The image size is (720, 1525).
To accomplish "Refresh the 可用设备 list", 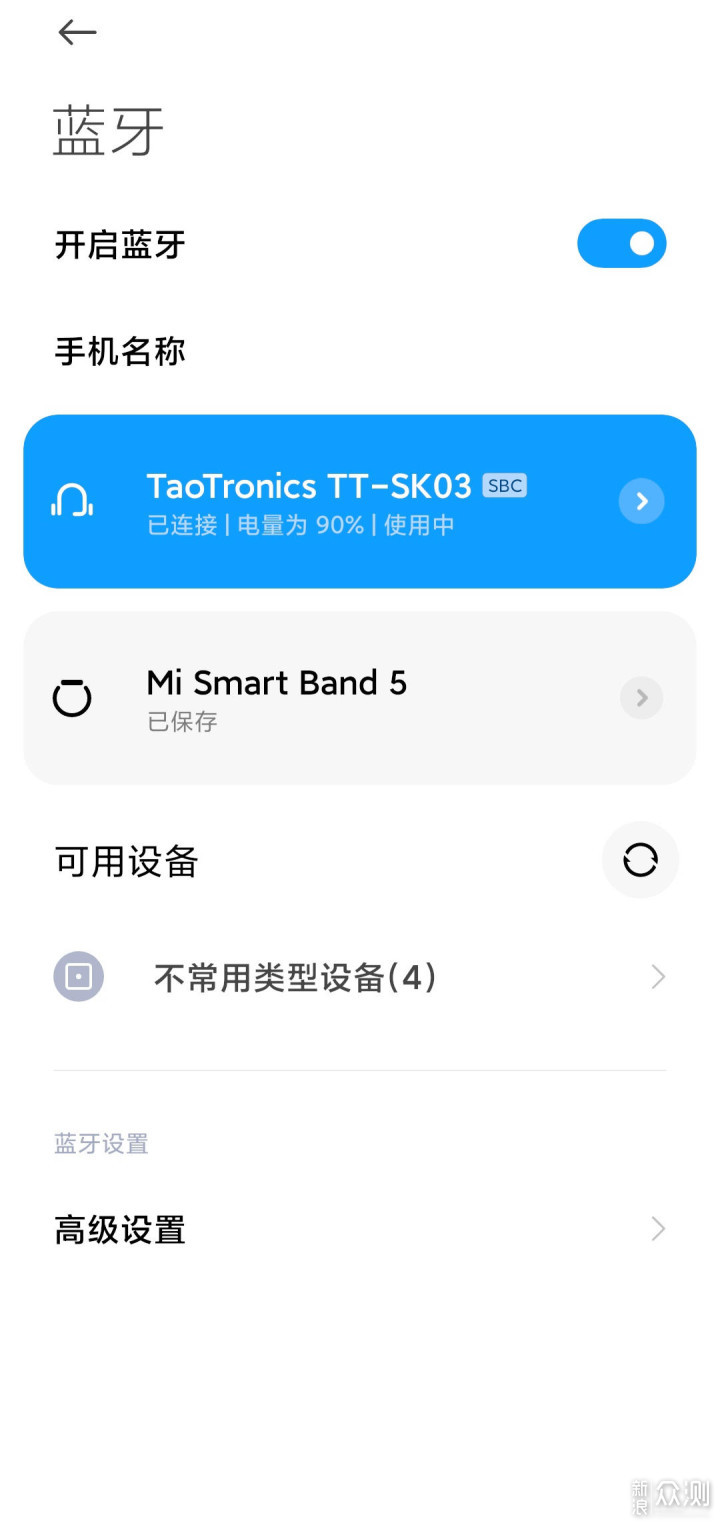I will (x=640, y=860).
